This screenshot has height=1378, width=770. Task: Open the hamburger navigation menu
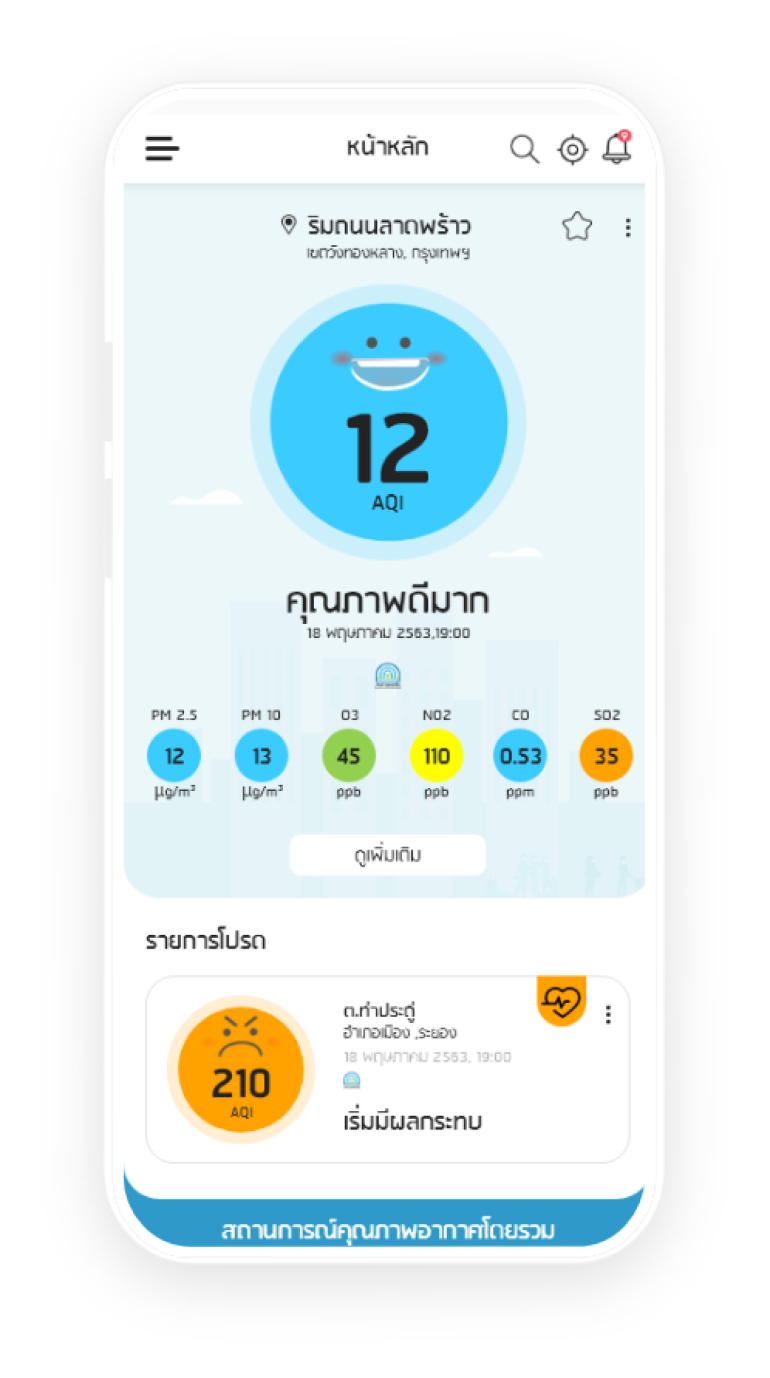(x=161, y=148)
